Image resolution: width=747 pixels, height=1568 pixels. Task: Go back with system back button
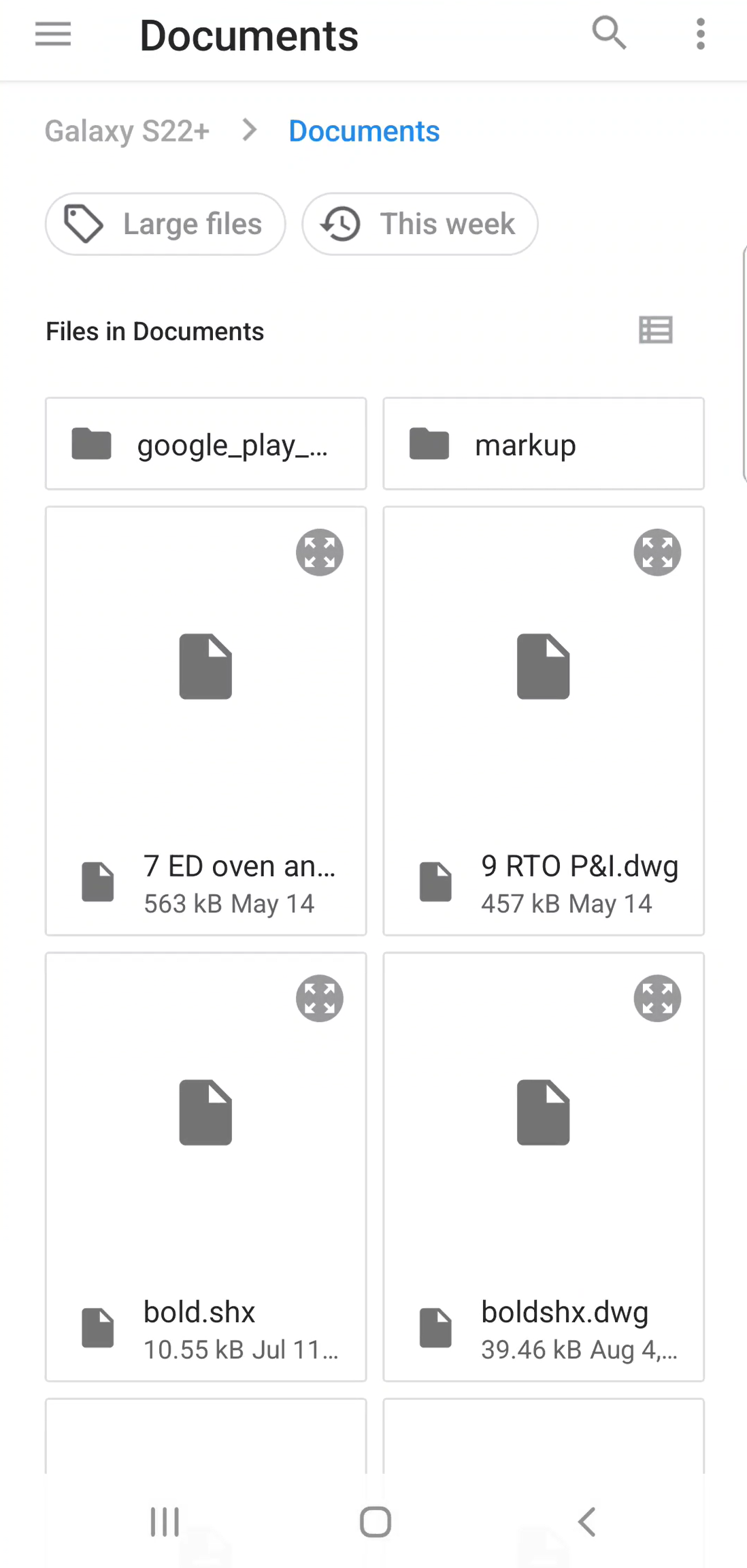click(586, 1522)
